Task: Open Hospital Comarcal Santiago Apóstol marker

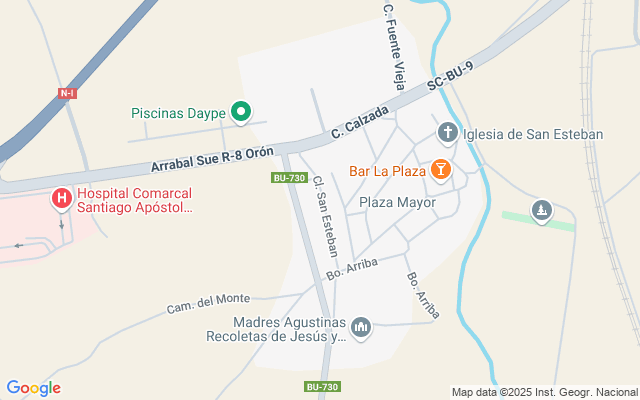Action: [62, 200]
